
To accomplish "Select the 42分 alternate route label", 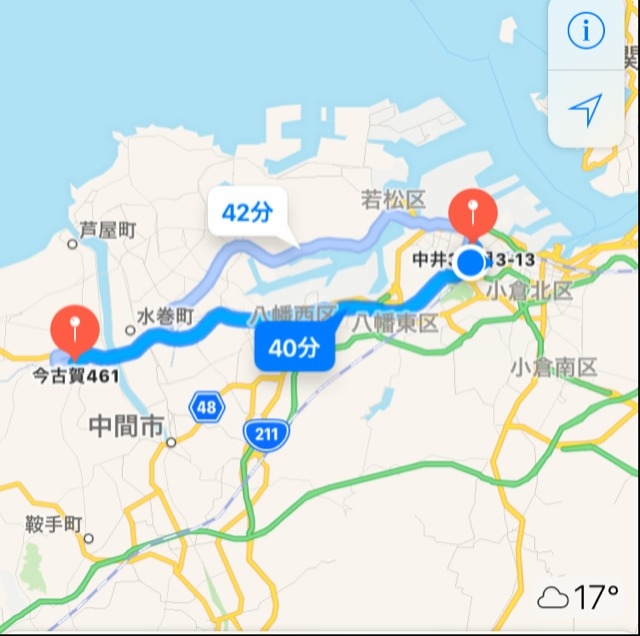I will point(247,214).
